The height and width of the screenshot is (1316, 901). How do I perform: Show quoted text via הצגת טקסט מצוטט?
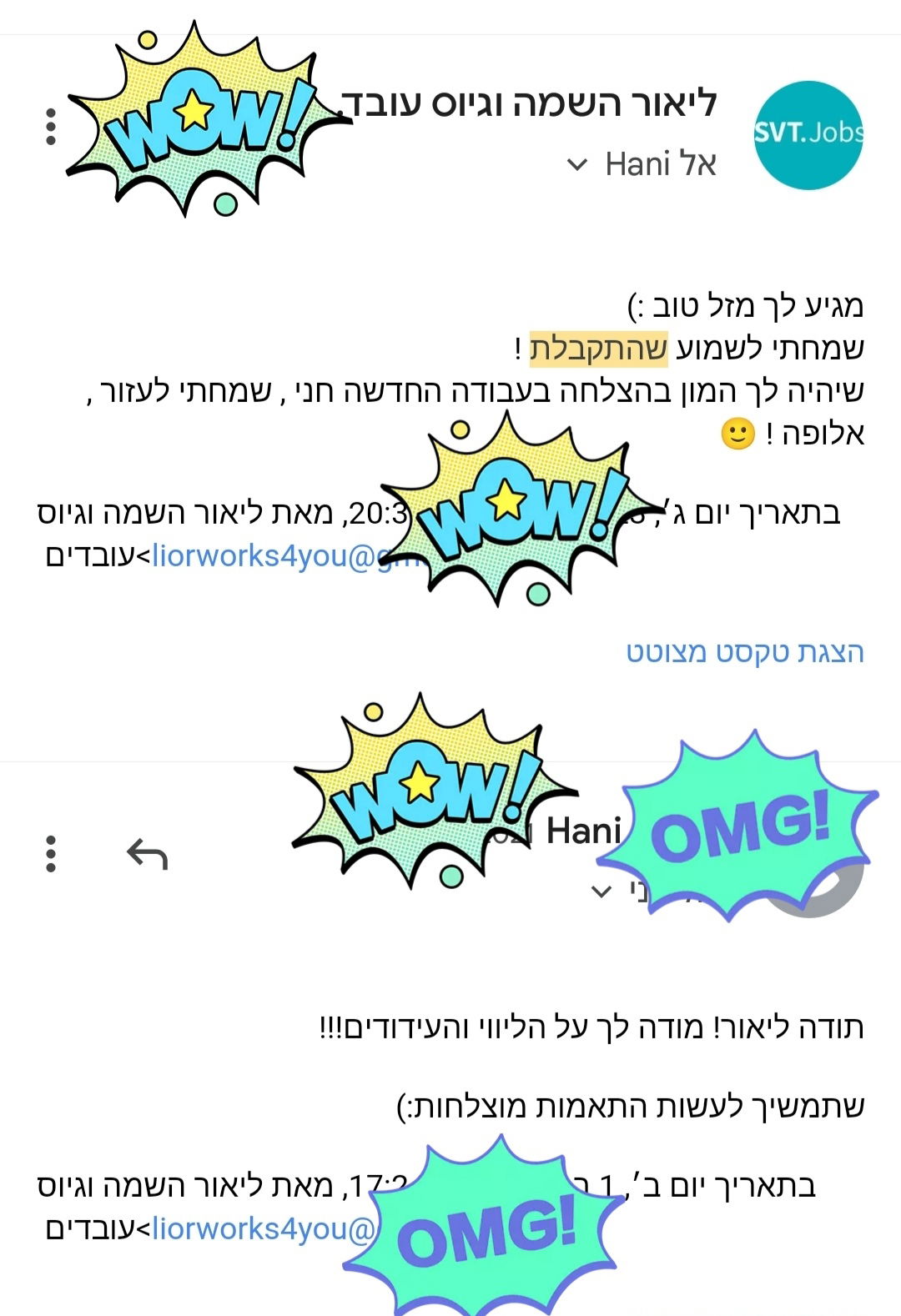[744, 651]
